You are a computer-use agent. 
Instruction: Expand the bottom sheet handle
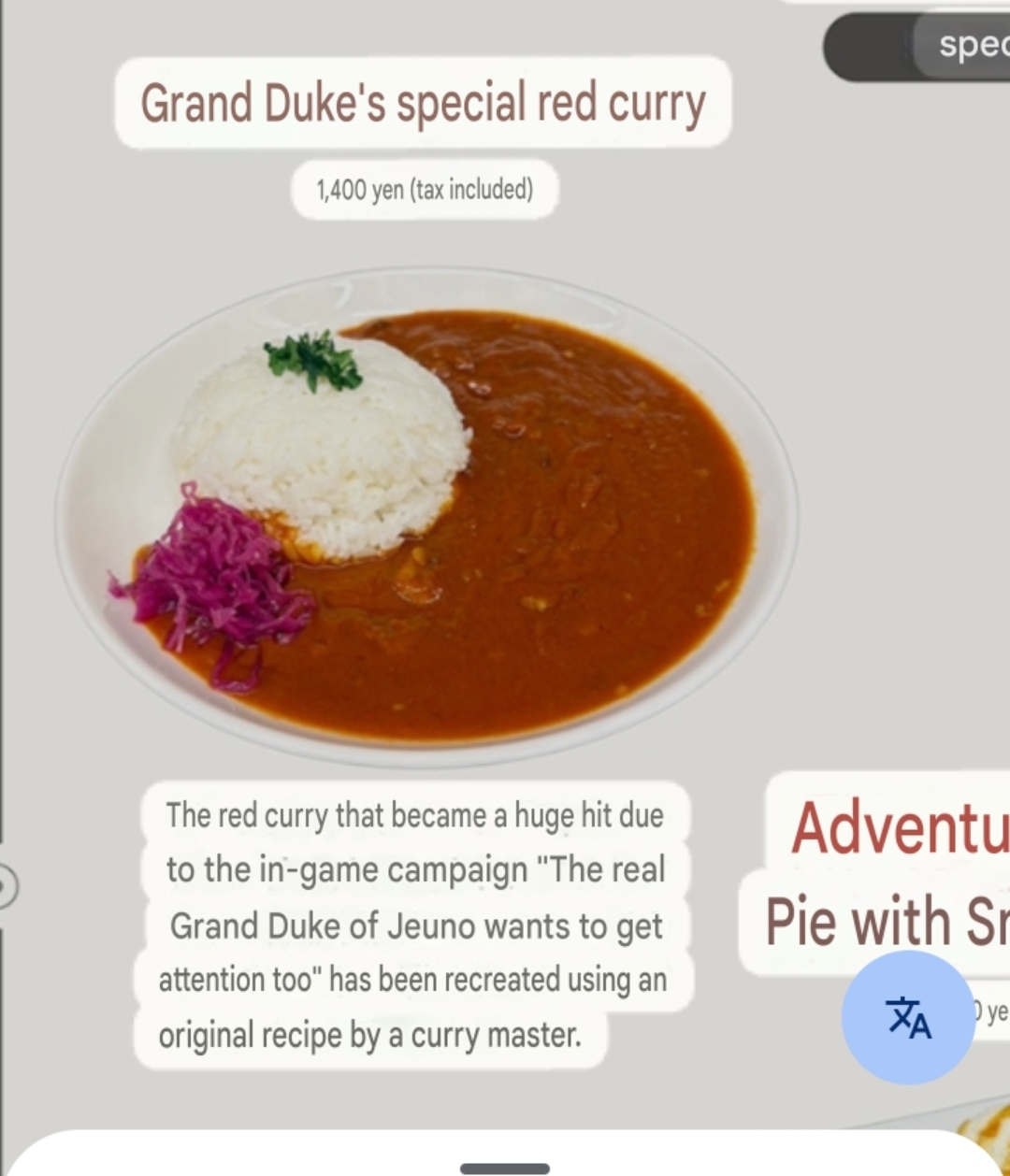click(x=505, y=1168)
